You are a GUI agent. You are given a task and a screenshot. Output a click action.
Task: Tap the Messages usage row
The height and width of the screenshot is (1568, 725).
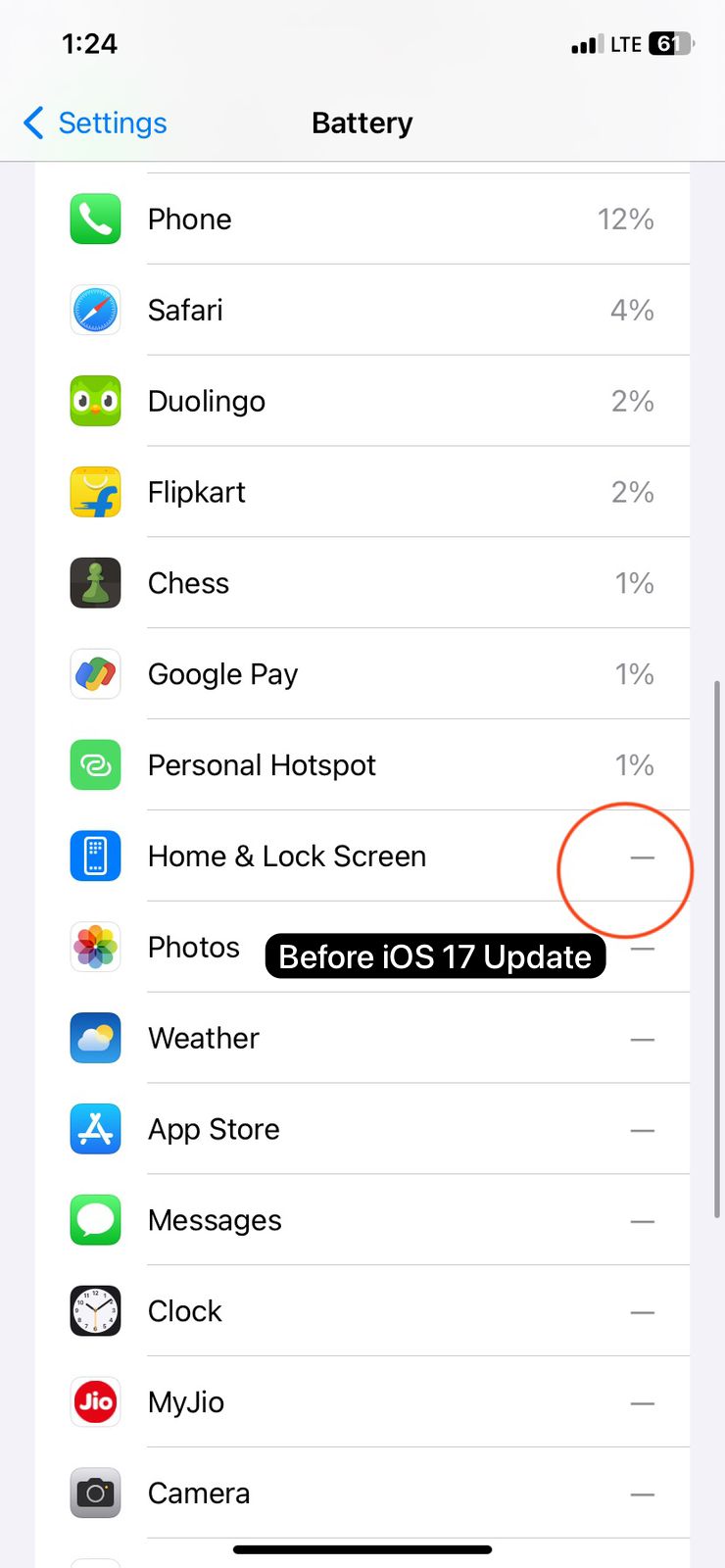(x=362, y=1221)
